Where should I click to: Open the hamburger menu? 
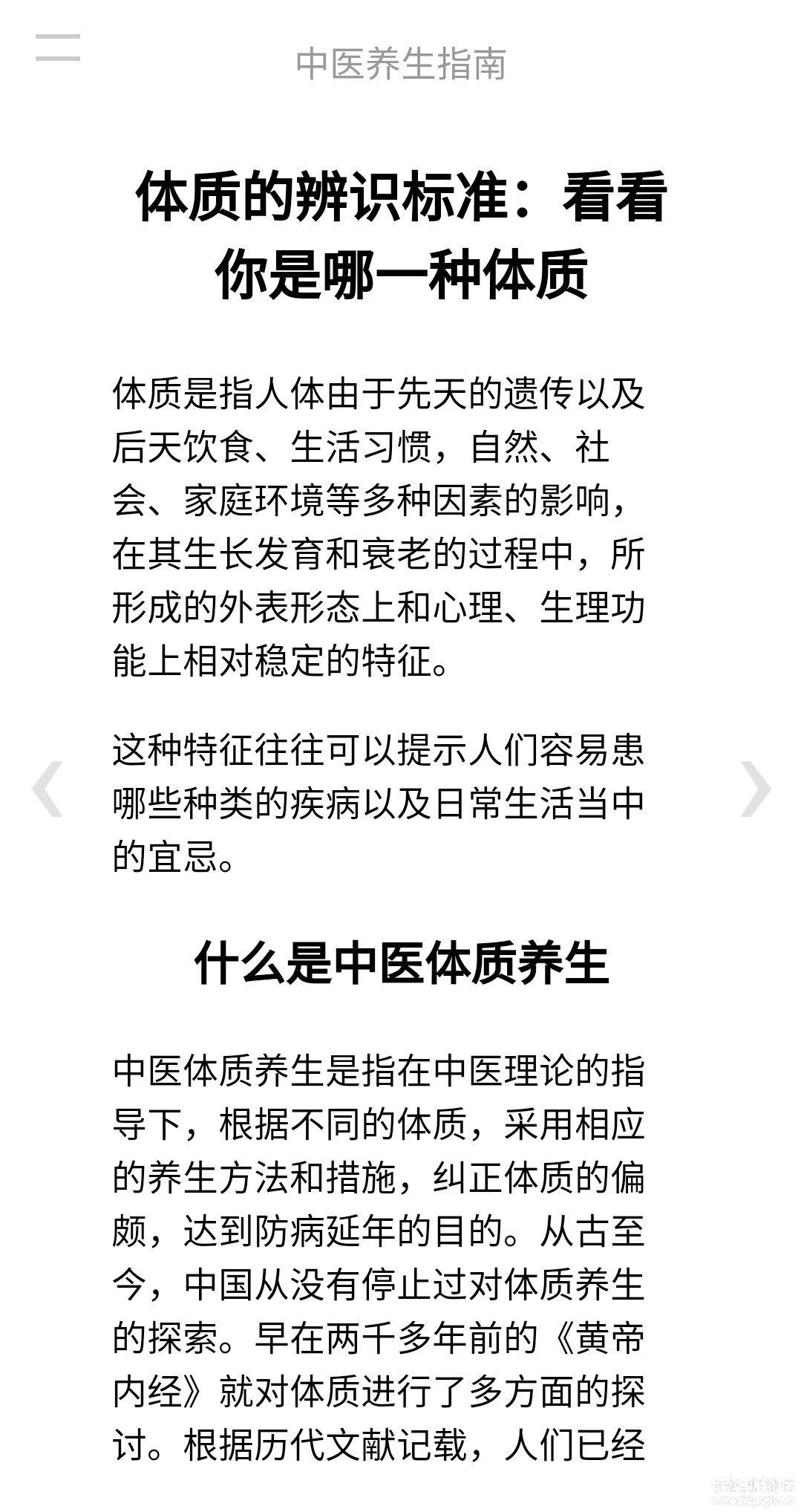coord(58,47)
